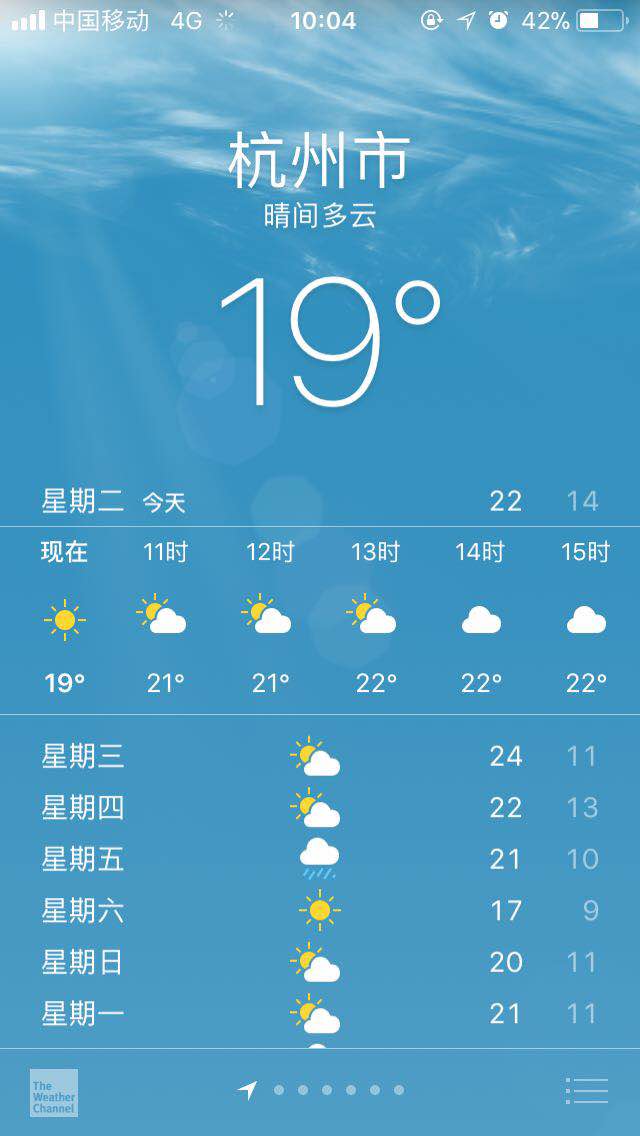Viewport: 640px width, 1136px height.
Task: Open the city list icon
Action: pos(586,1090)
